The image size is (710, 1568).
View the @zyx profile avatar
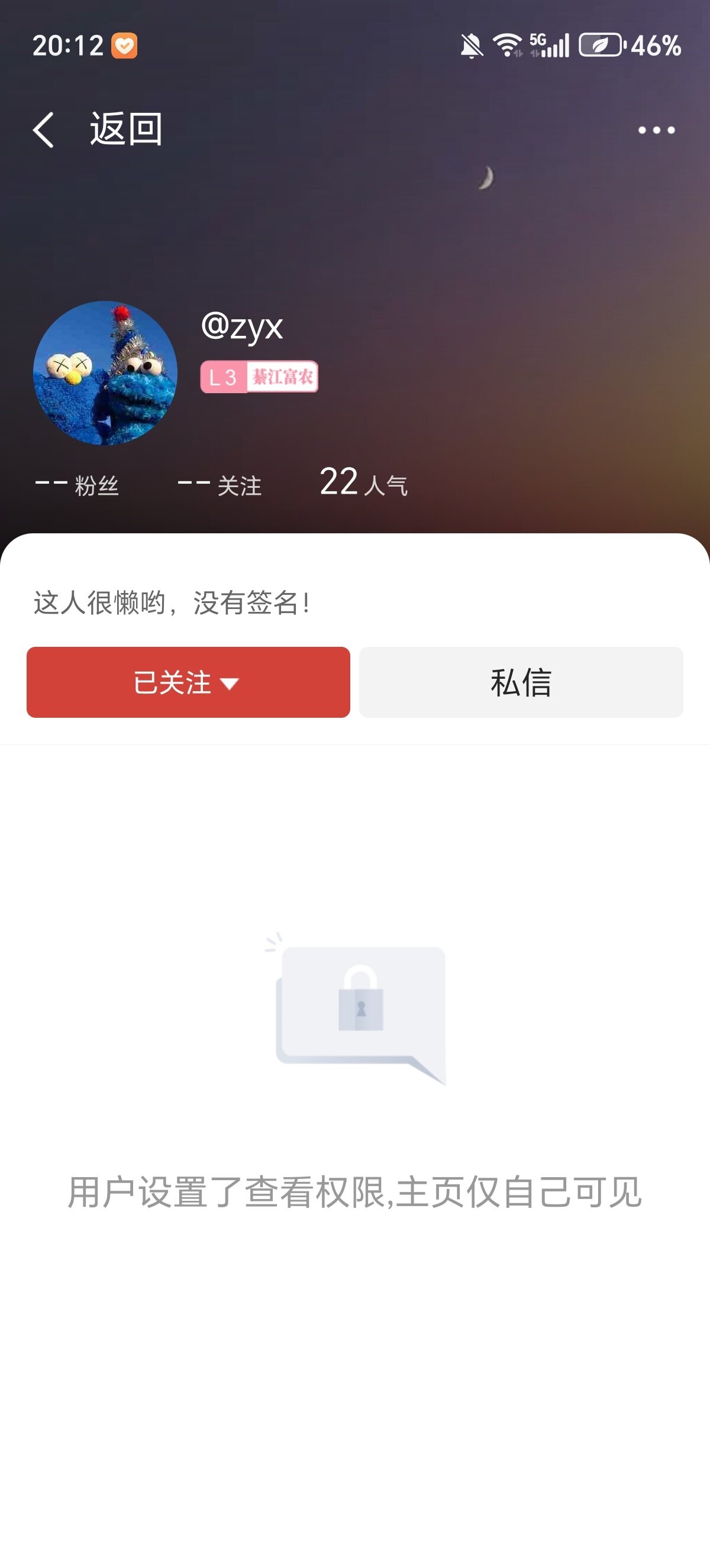click(x=105, y=372)
